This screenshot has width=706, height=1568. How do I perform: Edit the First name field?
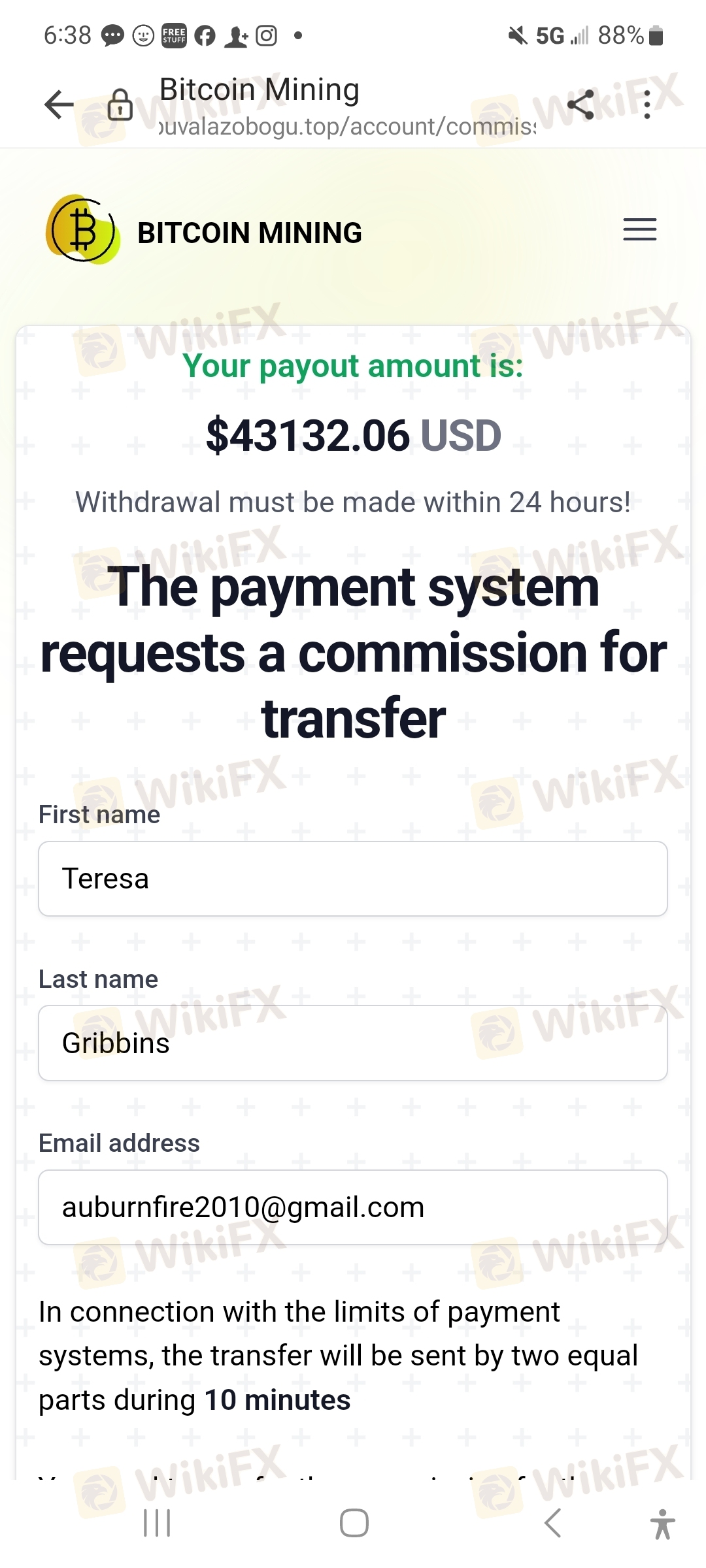pos(353,879)
